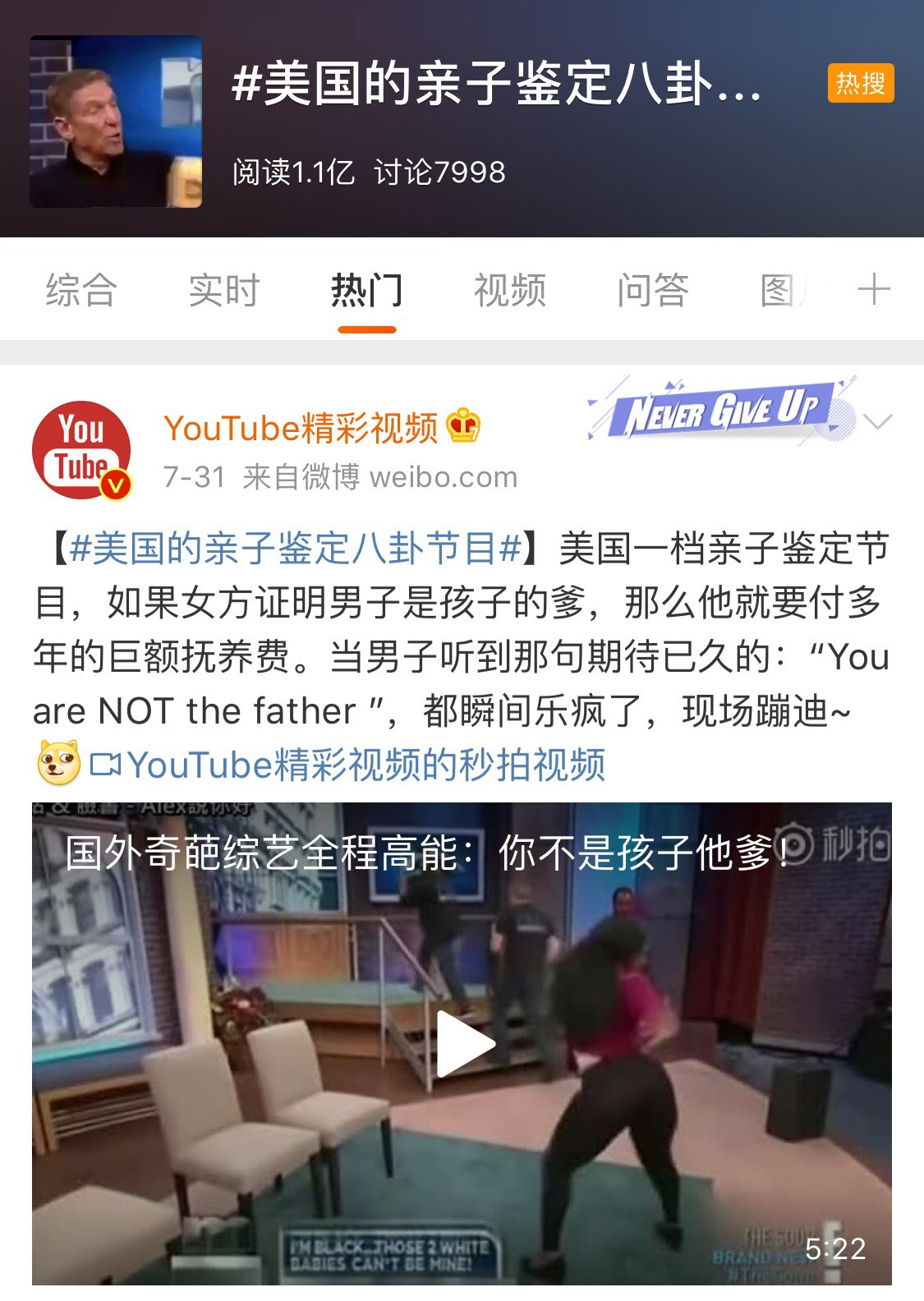
Task: Select the 热门 tab
Action: click(366, 291)
